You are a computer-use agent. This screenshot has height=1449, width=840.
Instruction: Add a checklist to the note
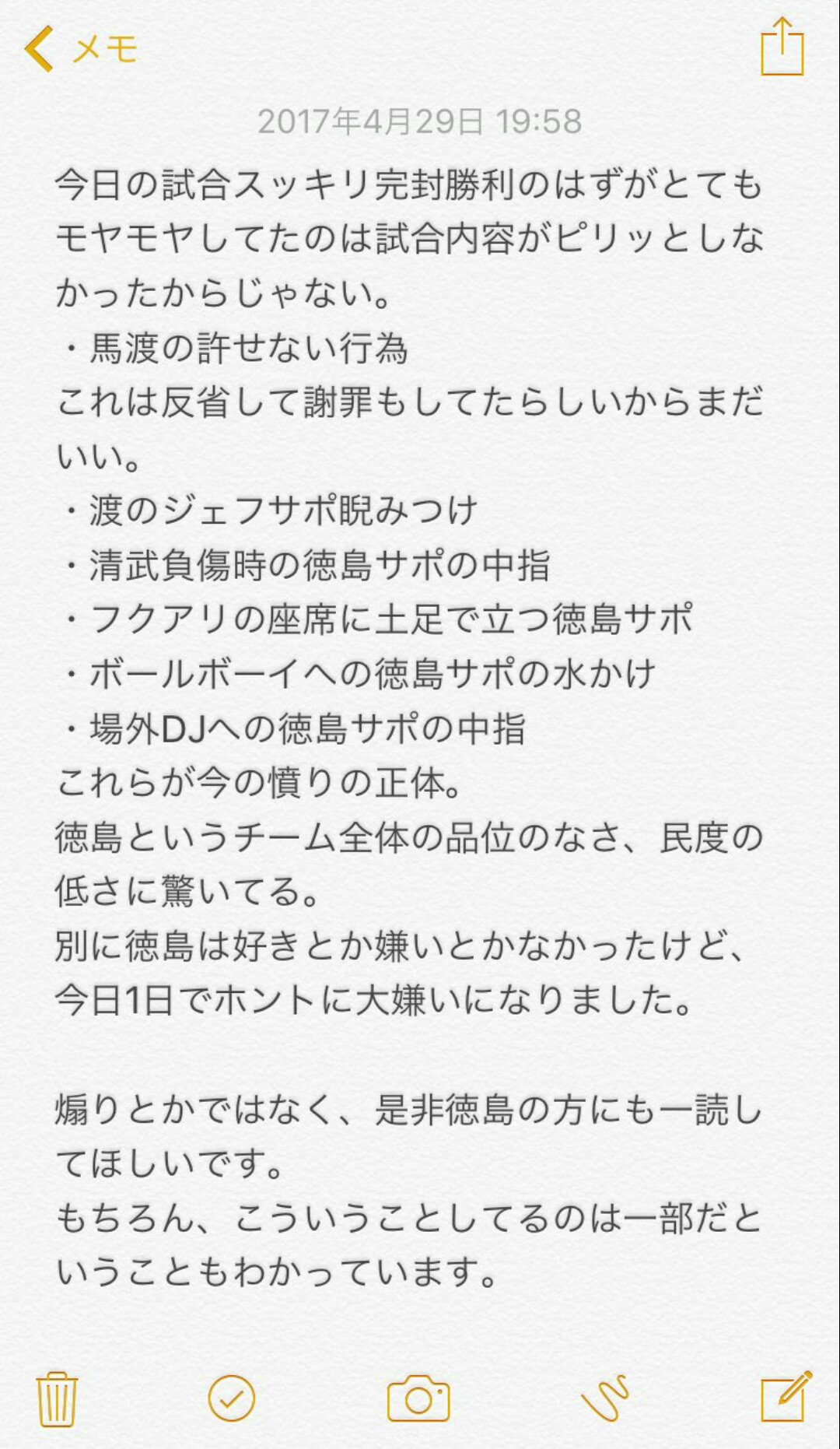tap(231, 1398)
